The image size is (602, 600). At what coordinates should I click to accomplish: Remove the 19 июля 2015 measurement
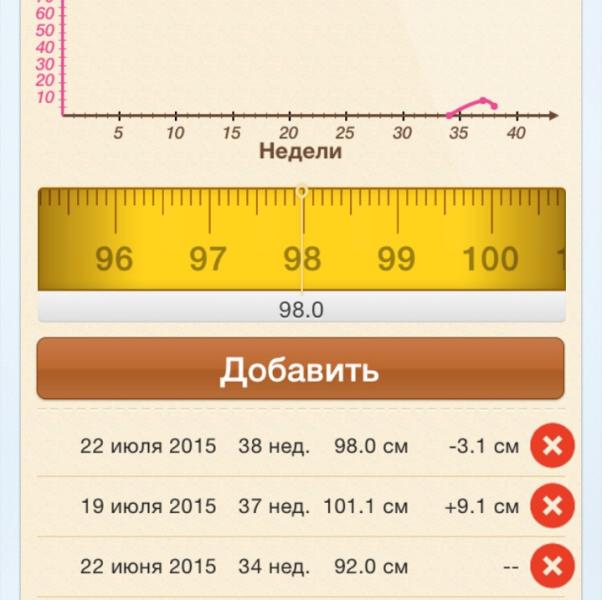(551, 507)
